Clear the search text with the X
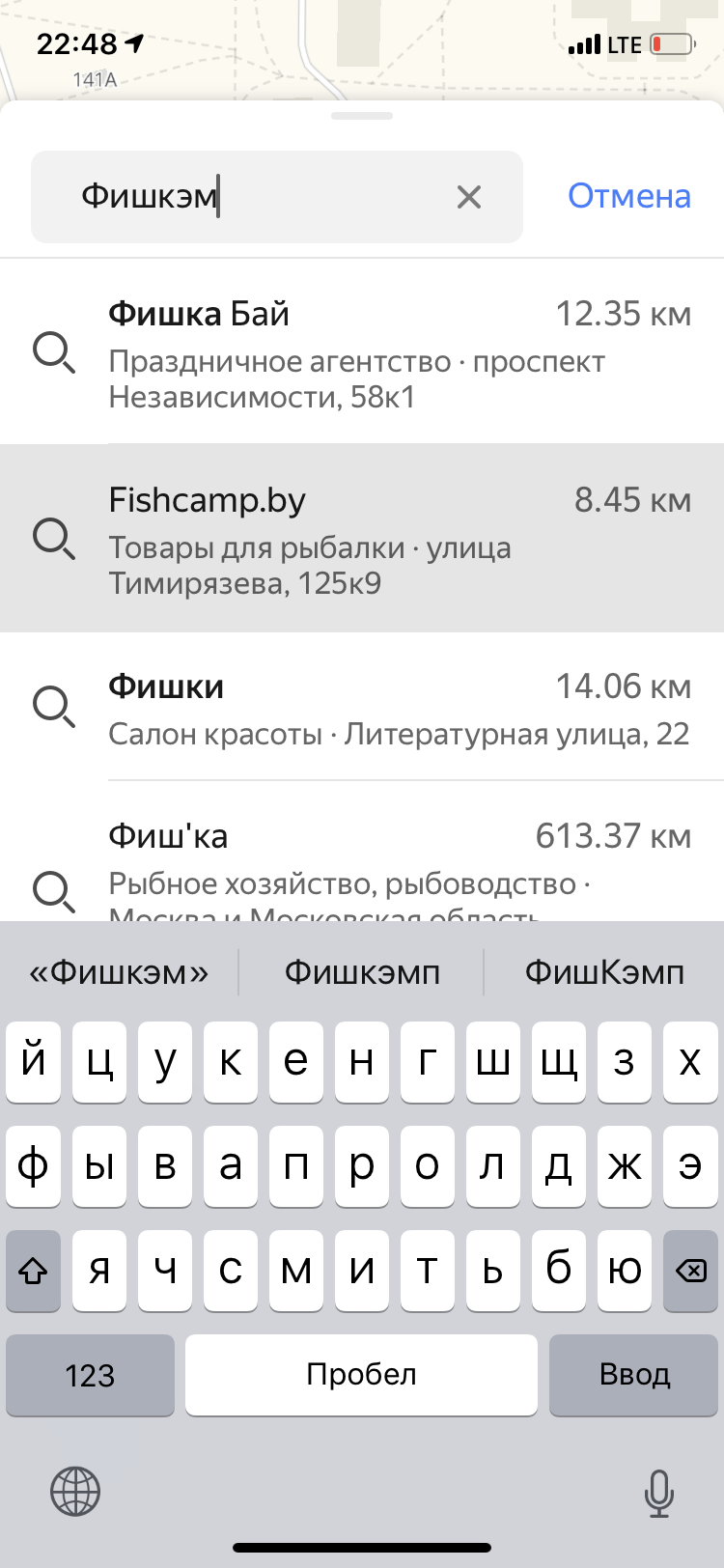724x1568 pixels. pos(469,197)
